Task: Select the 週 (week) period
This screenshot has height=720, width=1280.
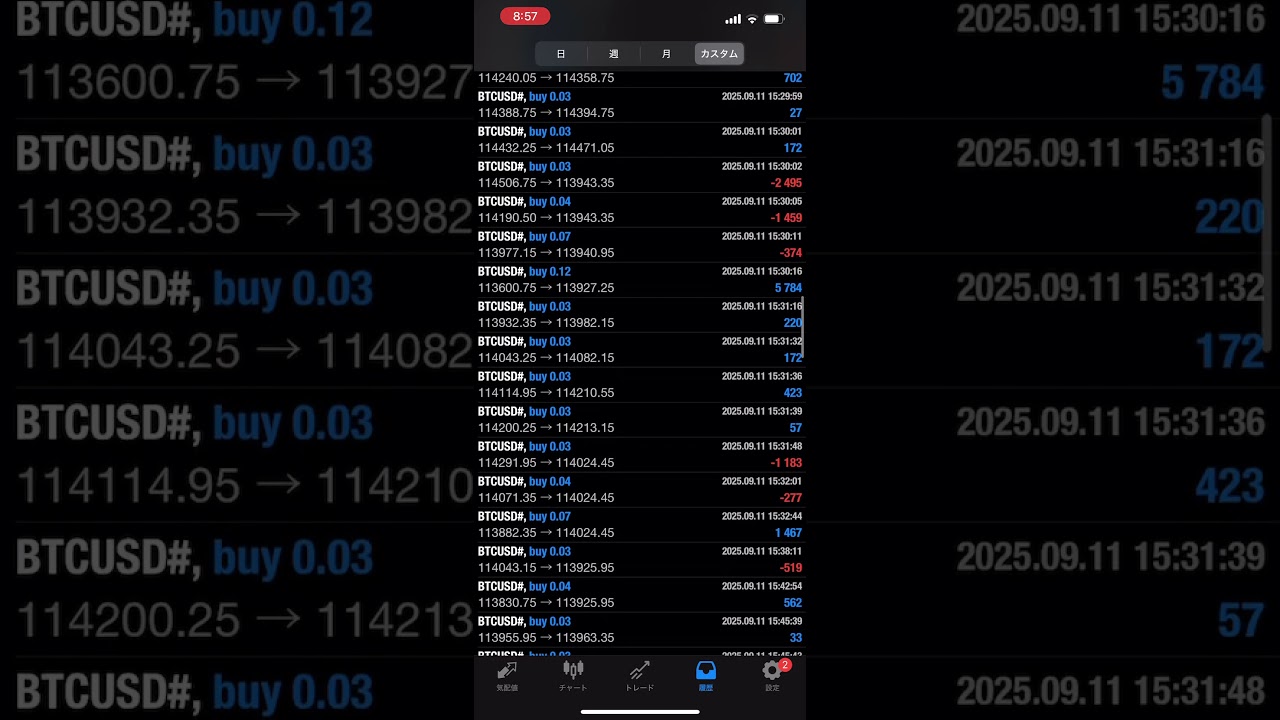Action: click(x=613, y=54)
